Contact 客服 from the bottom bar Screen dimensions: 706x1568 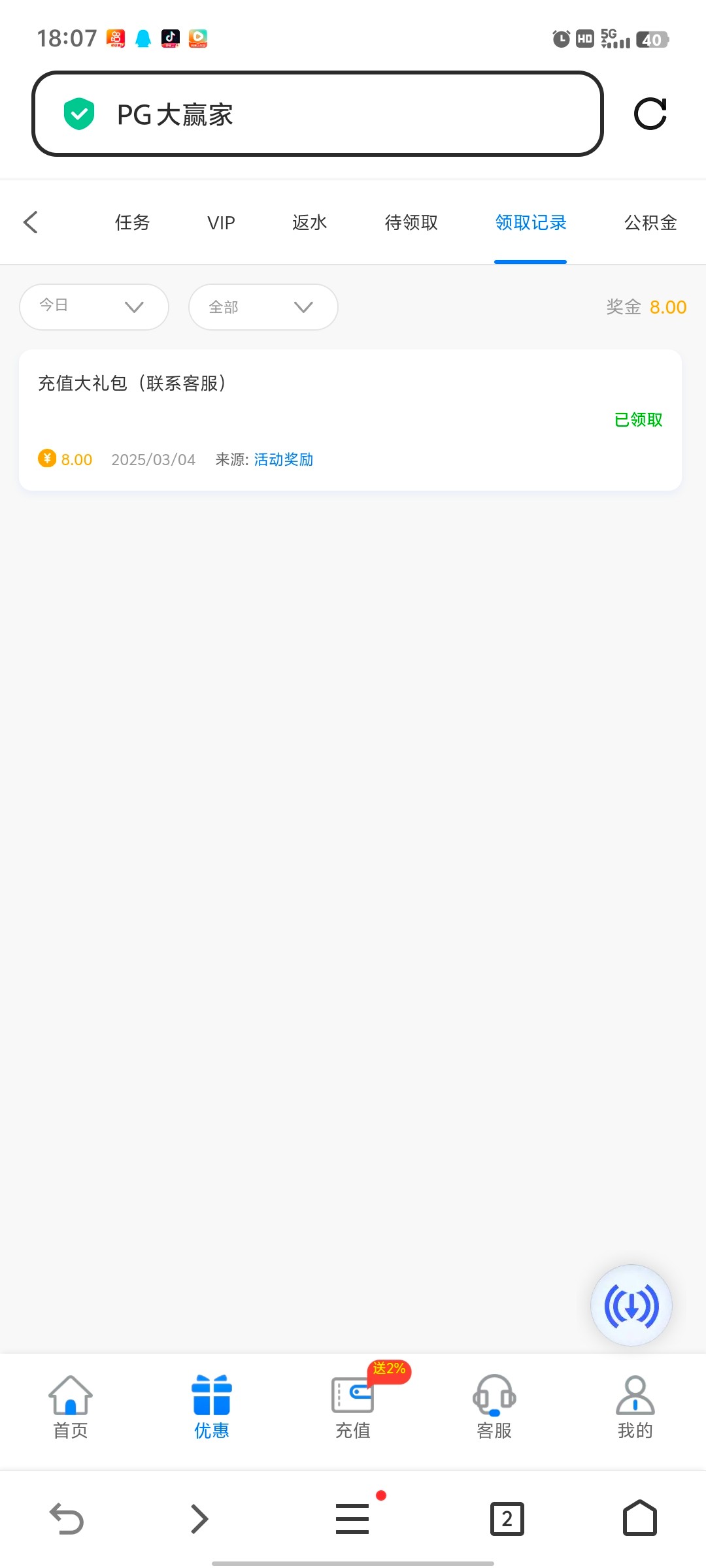tap(494, 1407)
